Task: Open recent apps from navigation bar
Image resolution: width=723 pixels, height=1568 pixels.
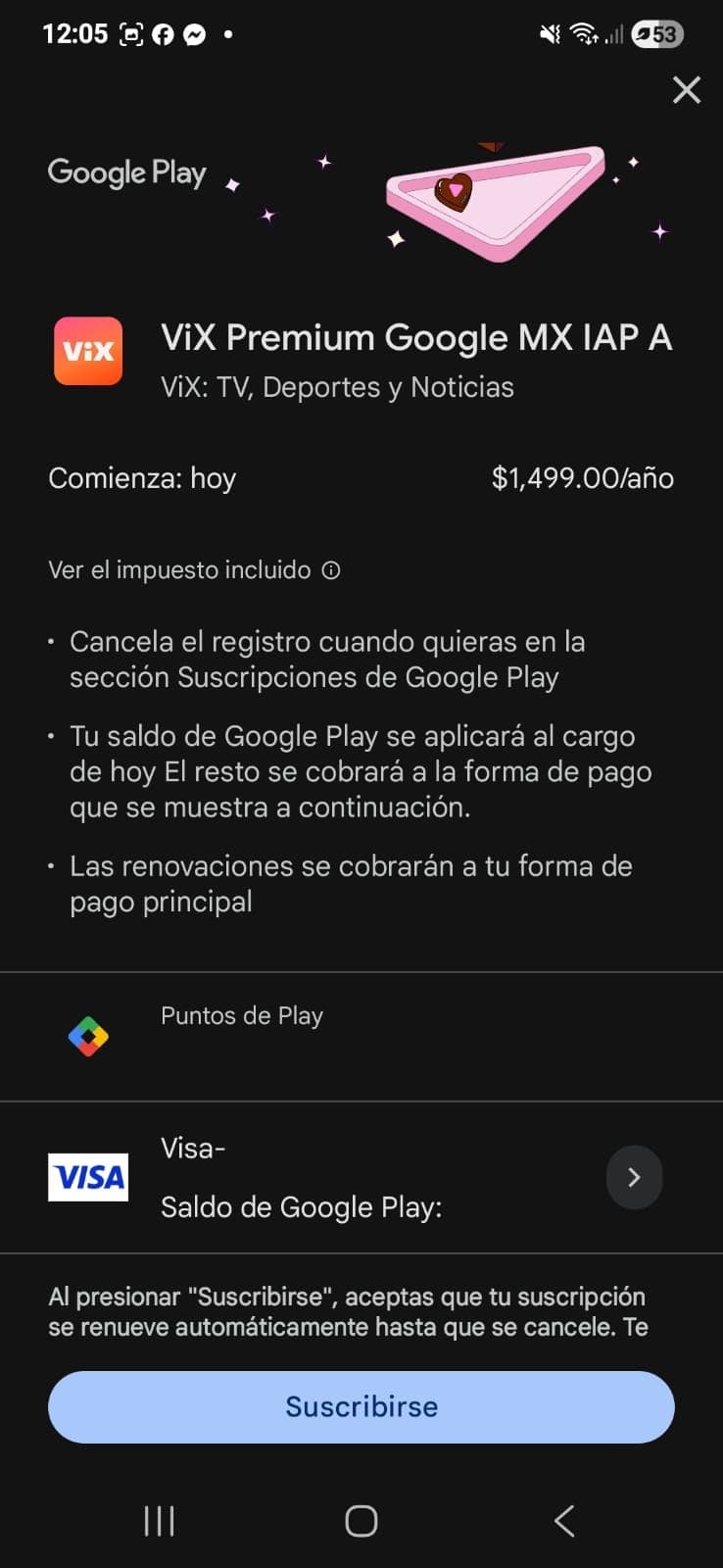Action: (x=159, y=1522)
